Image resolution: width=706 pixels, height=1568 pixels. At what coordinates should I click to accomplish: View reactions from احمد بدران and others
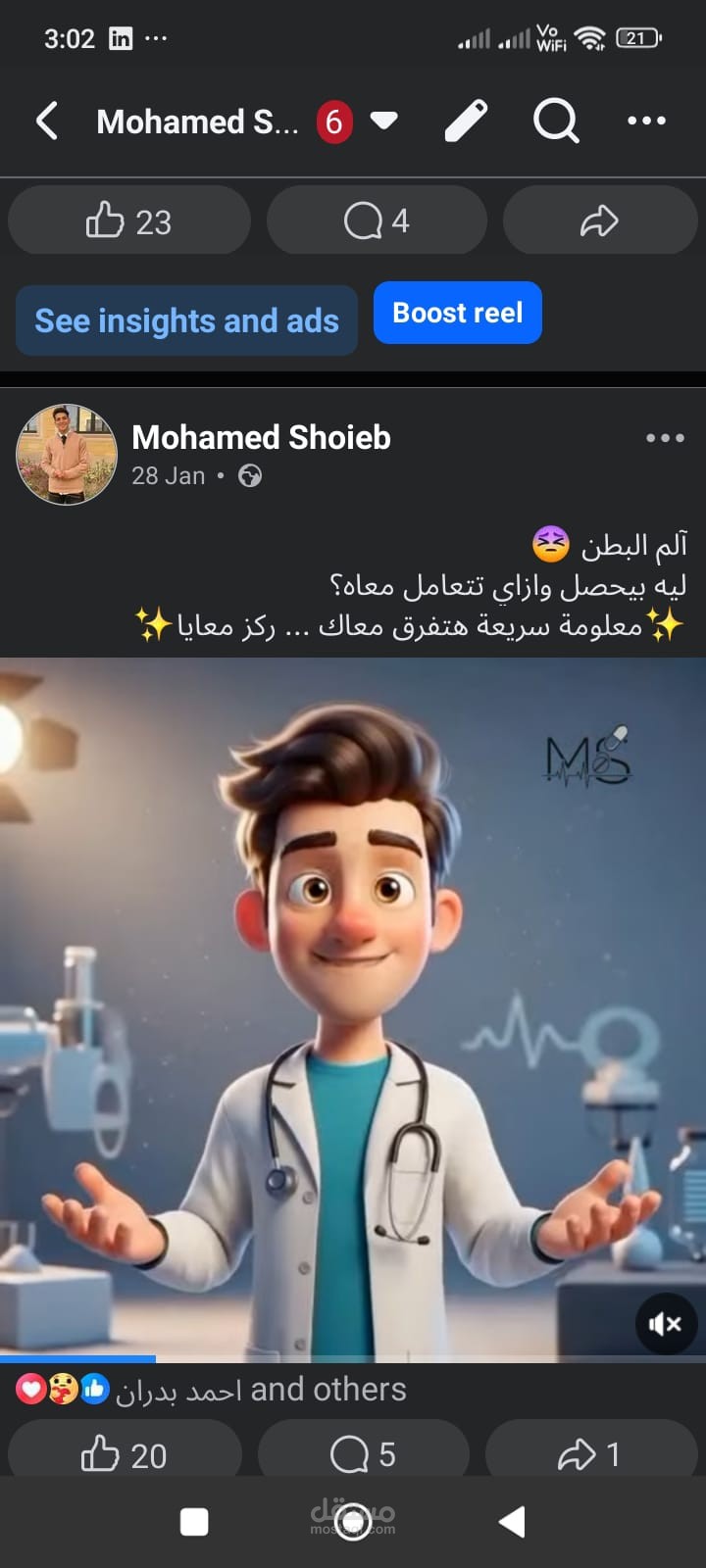[x=211, y=1390]
